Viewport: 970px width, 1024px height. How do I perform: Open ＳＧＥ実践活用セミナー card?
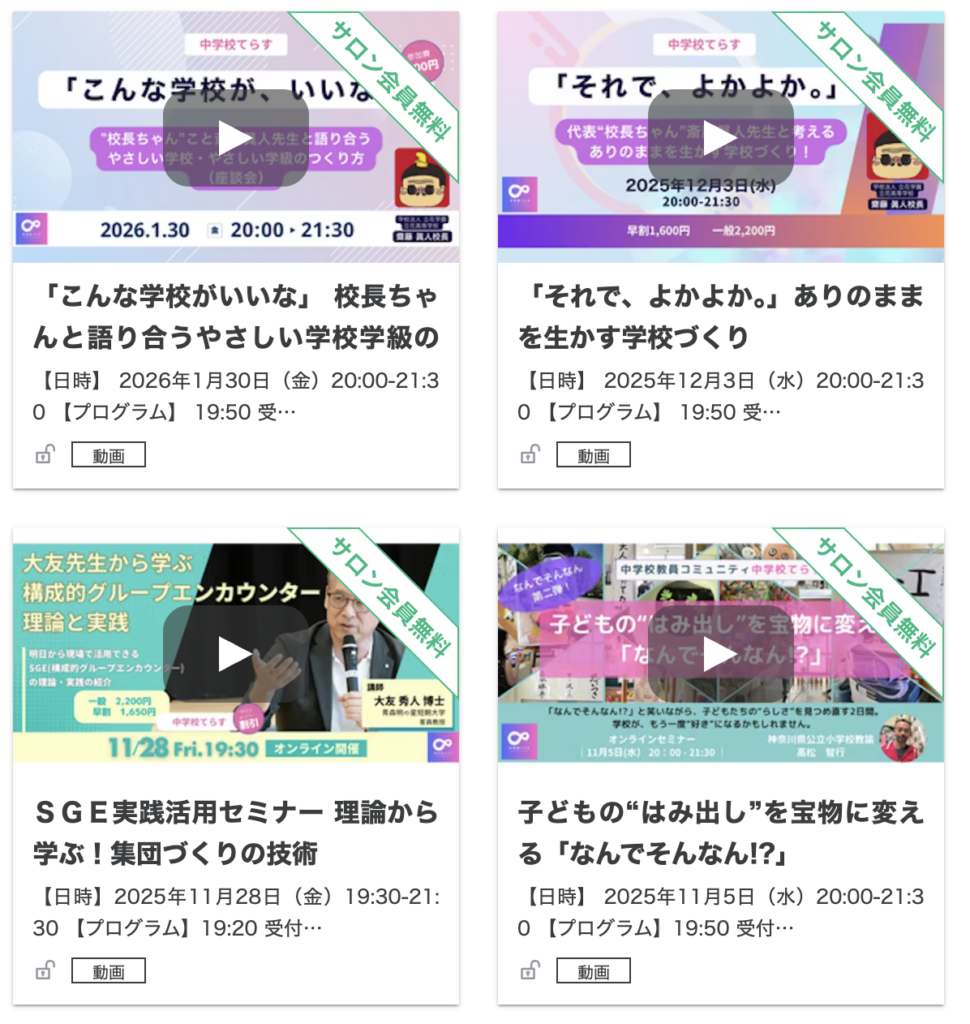(x=236, y=833)
